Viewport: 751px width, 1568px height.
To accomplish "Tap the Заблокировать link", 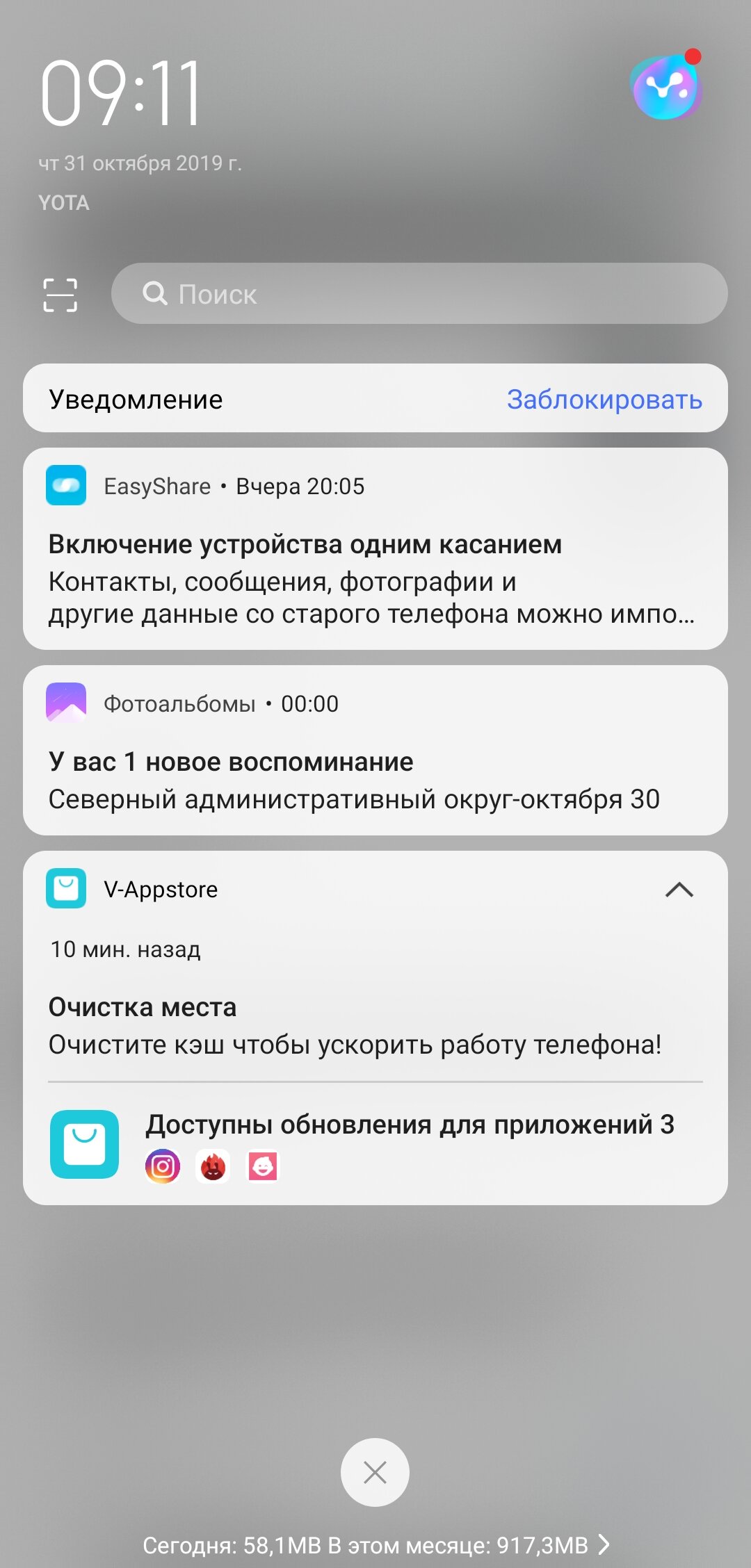I will click(604, 399).
